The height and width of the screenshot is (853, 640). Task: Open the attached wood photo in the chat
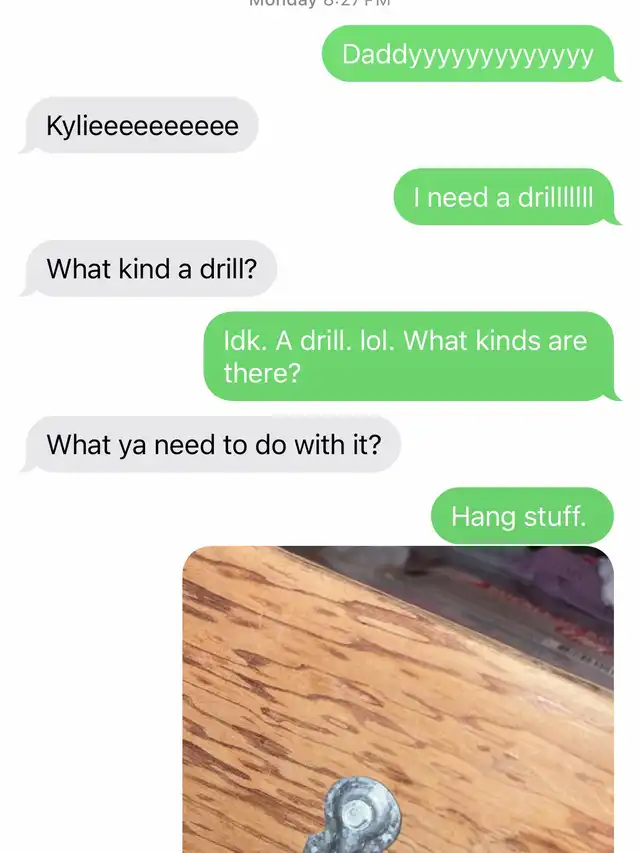[x=398, y=700]
